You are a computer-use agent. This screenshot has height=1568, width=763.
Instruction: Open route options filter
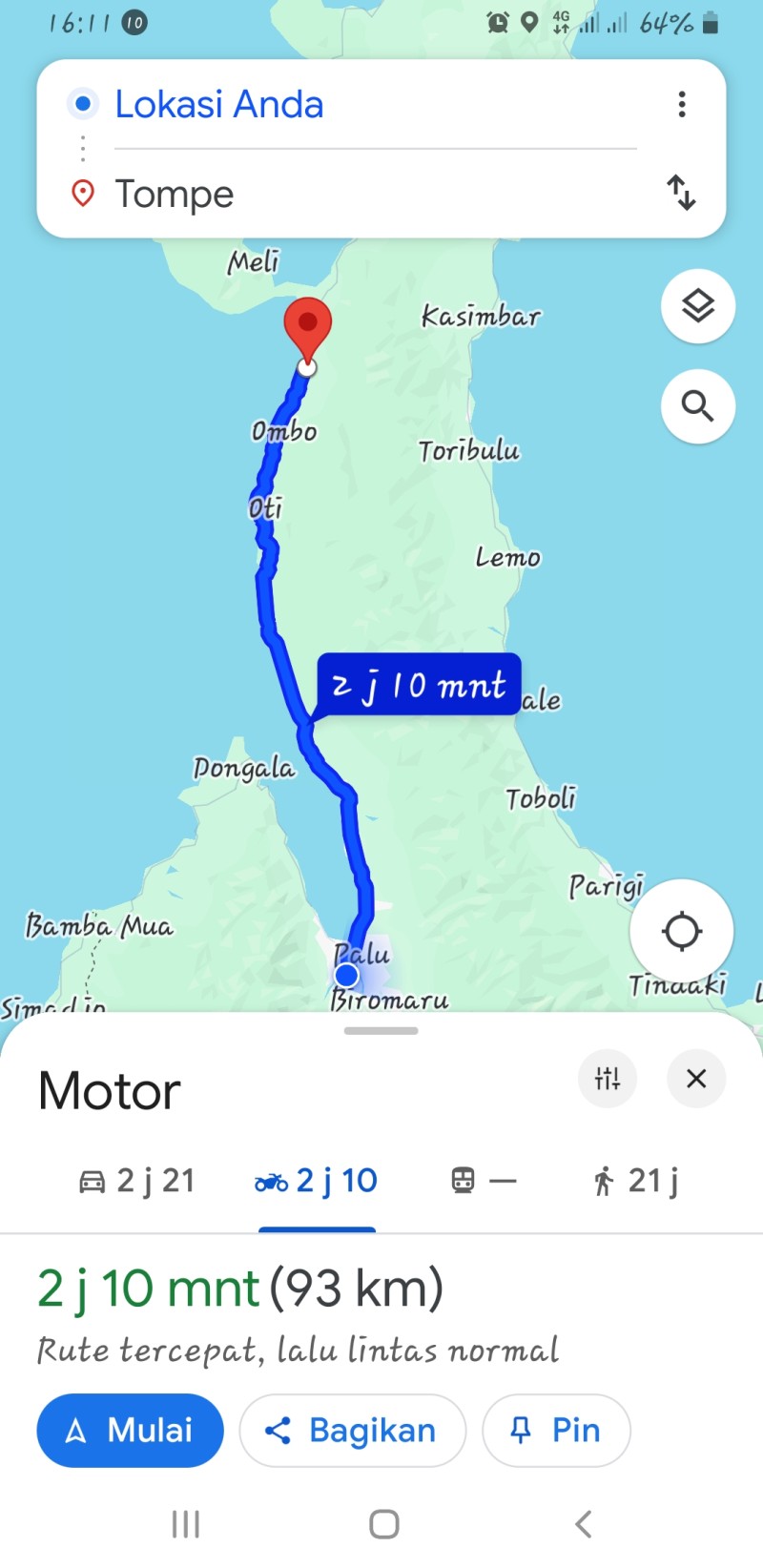click(608, 1078)
